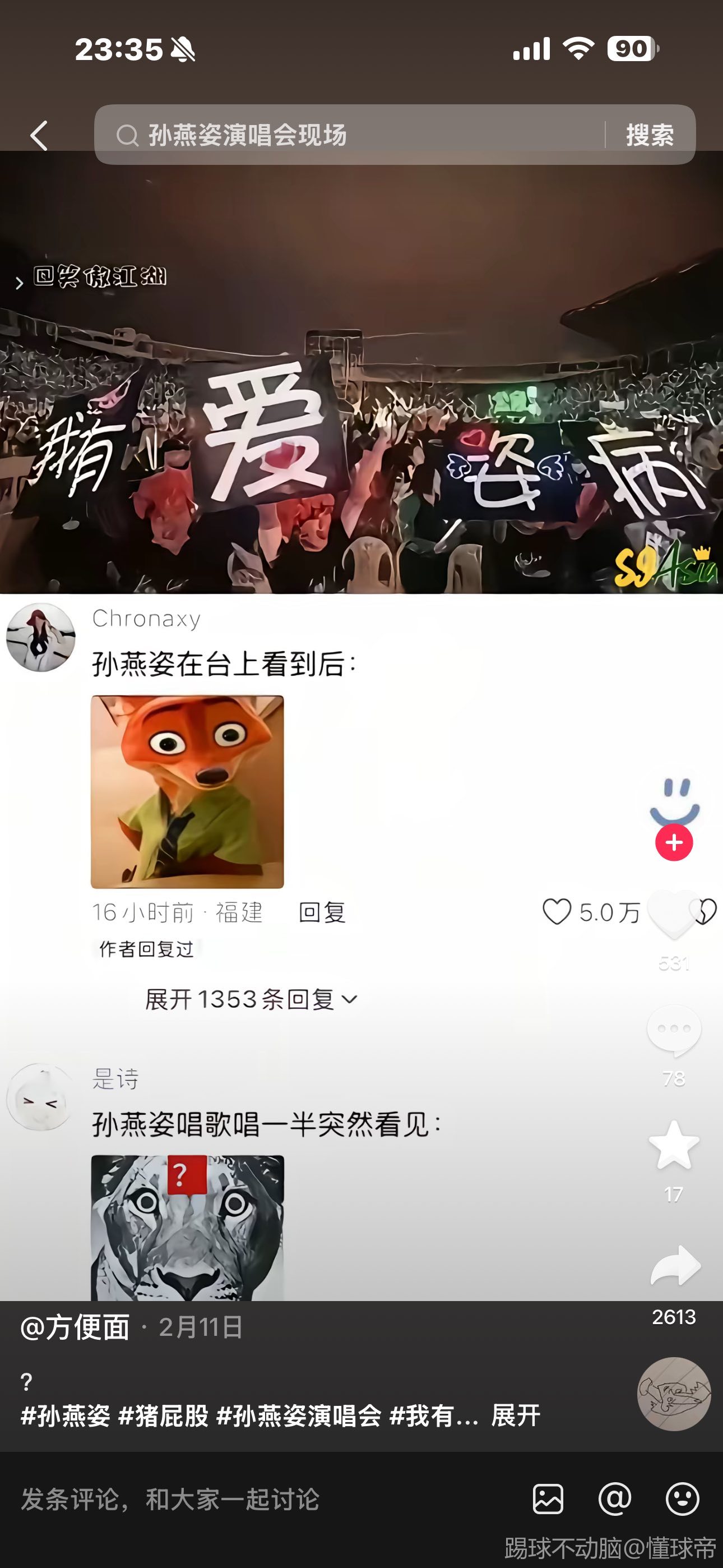This screenshot has height=1568, width=723.
Task: Open the search field with 孙燕姿演唱会现场
Action: pos(347,135)
